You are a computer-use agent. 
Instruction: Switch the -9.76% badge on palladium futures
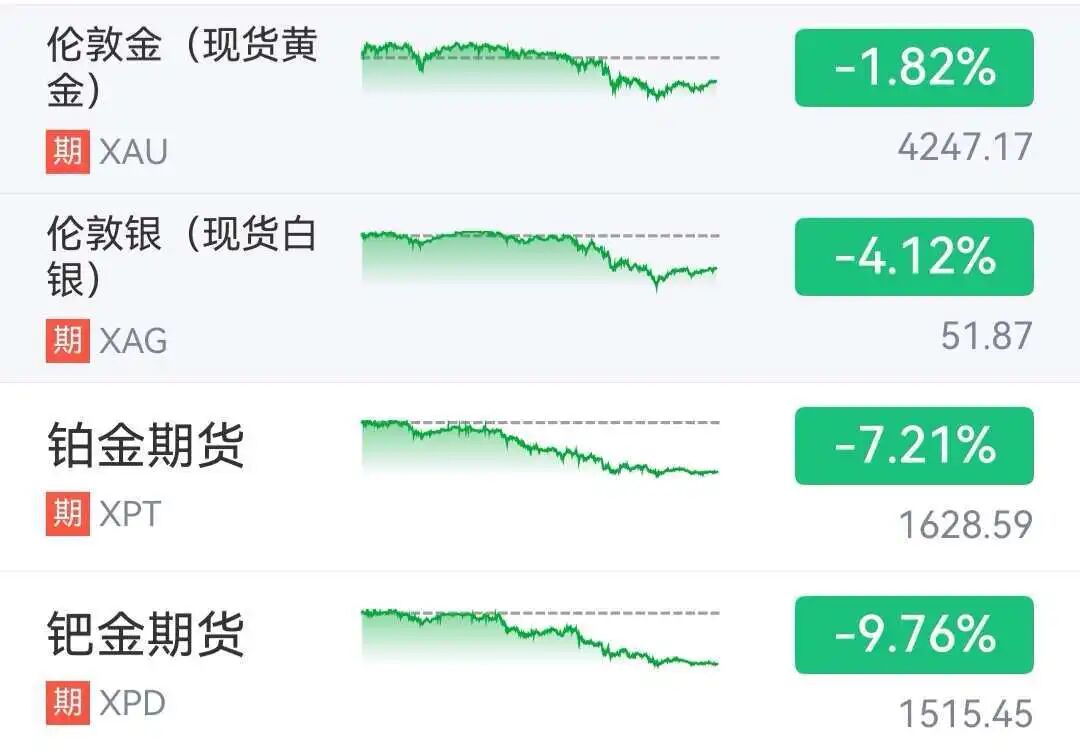pos(914,635)
